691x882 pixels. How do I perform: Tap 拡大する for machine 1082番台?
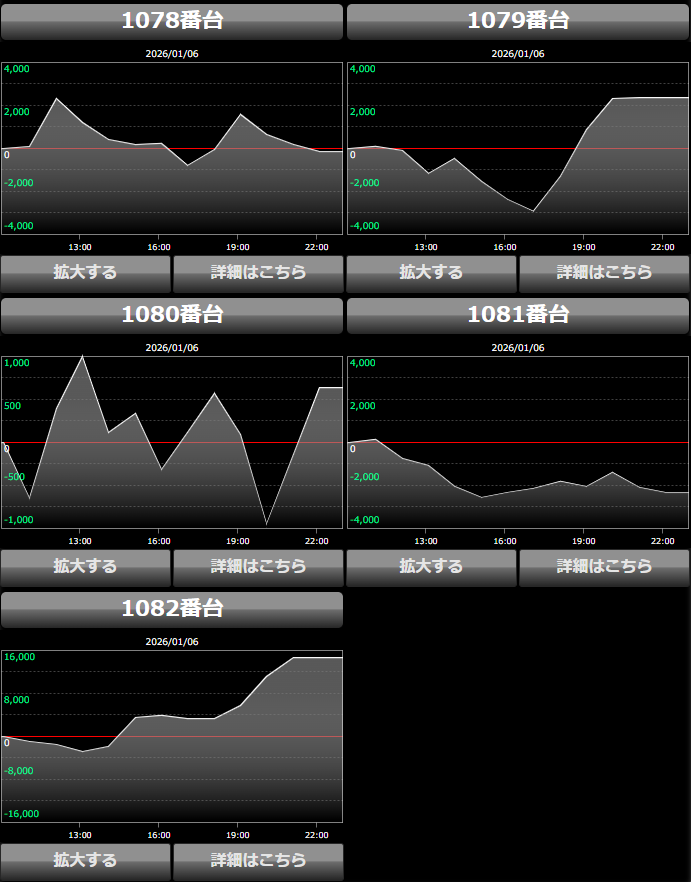click(85, 860)
